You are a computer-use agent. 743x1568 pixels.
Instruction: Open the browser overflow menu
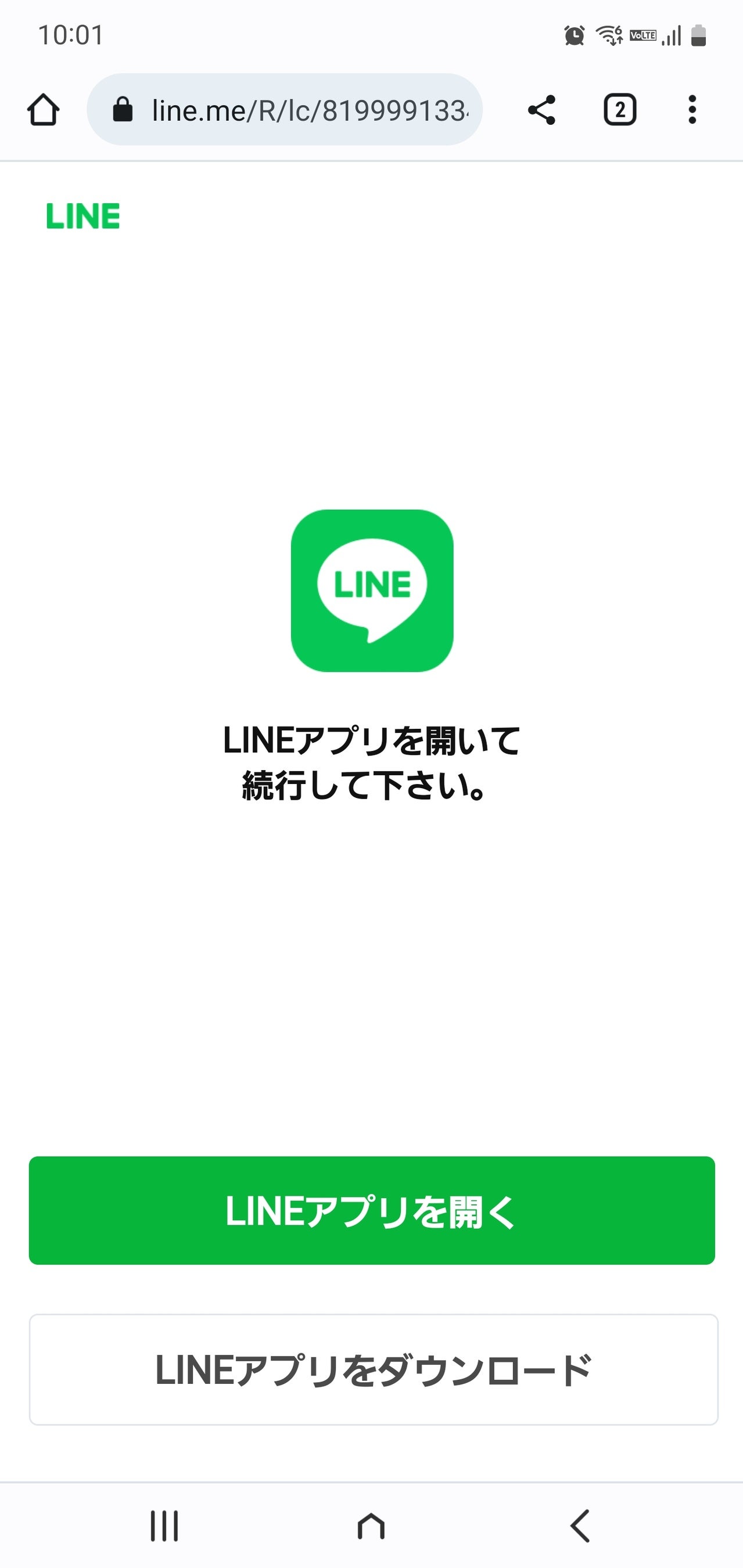pyautogui.click(x=692, y=110)
